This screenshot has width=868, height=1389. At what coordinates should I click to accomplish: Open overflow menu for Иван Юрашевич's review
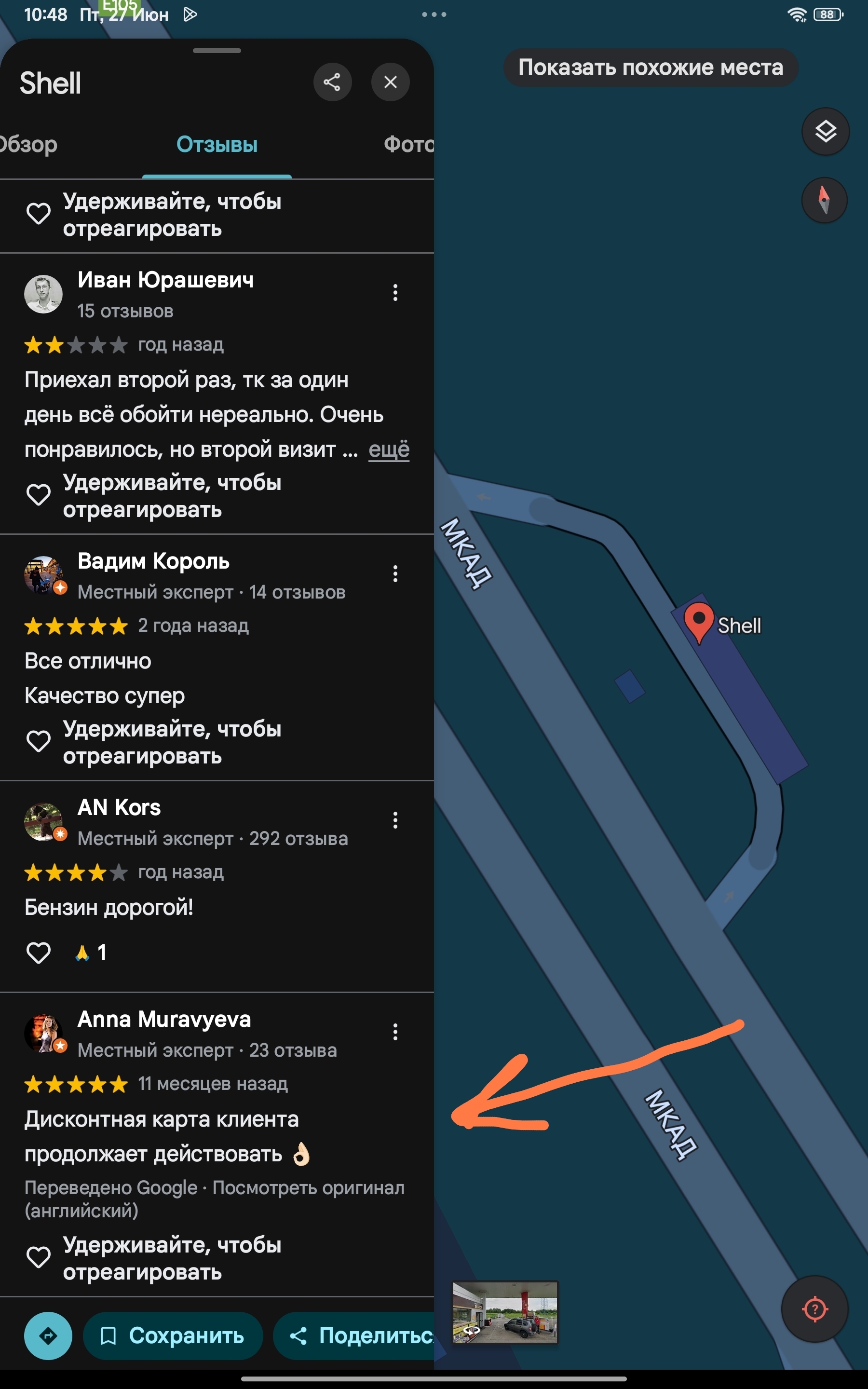pyautogui.click(x=395, y=293)
